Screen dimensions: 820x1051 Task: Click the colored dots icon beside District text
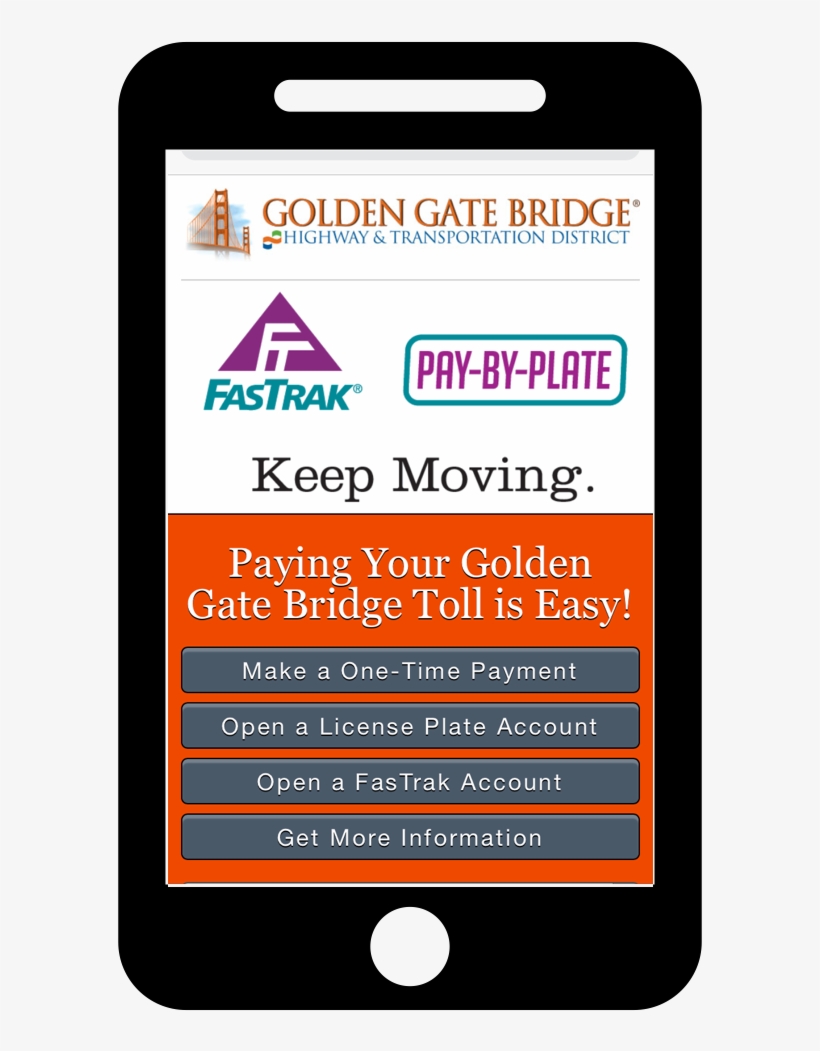click(x=270, y=240)
